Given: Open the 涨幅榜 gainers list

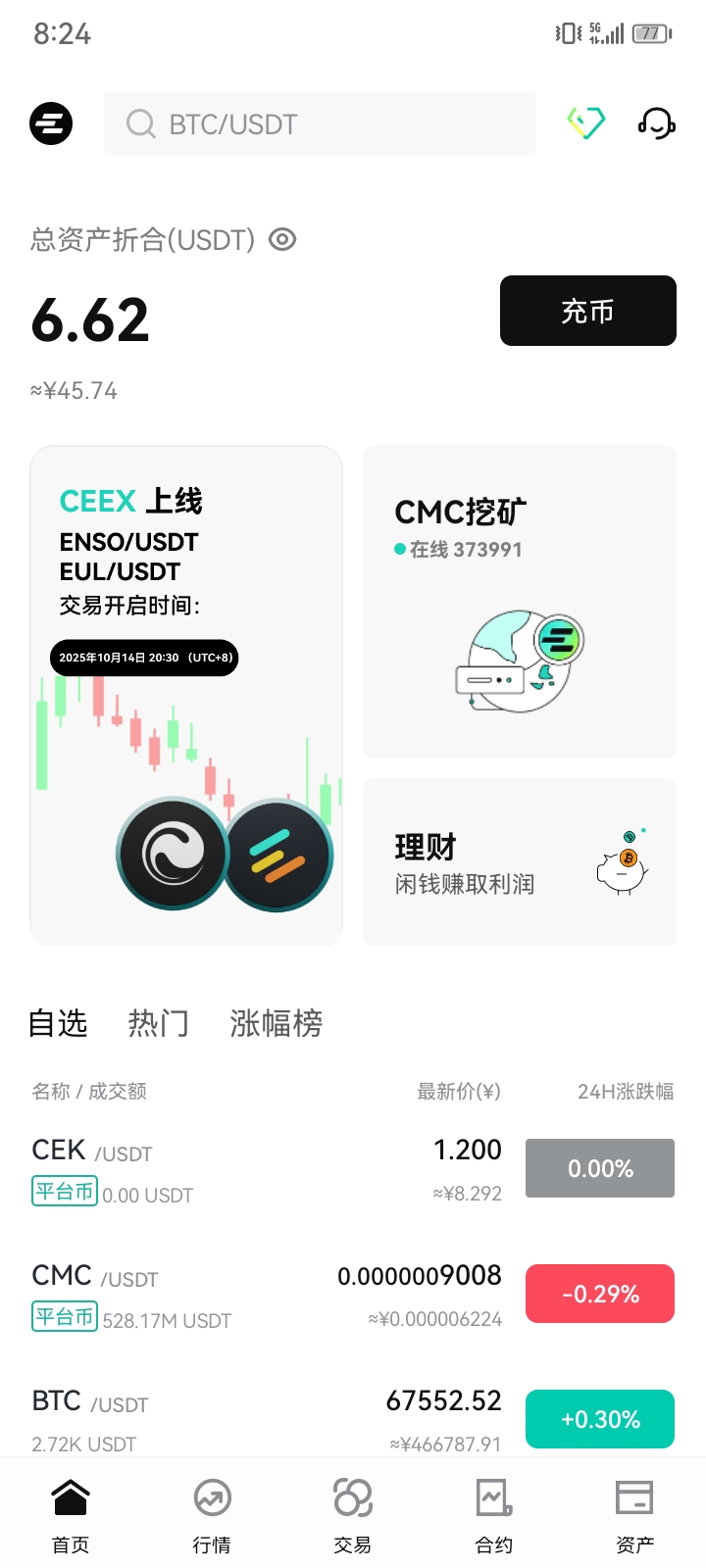Looking at the screenshot, I should [276, 1022].
